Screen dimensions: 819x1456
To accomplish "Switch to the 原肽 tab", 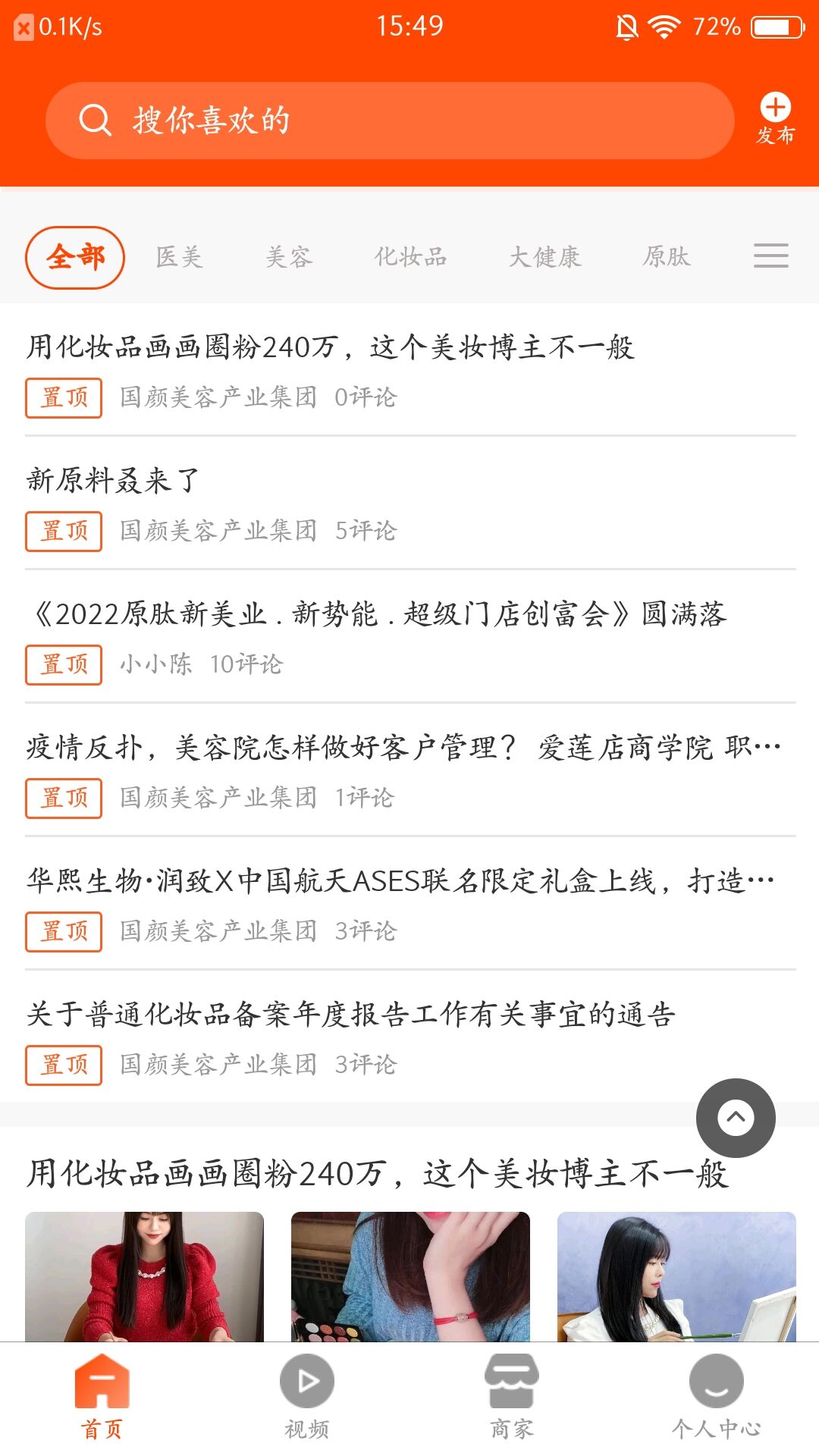I will click(x=667, y=257).
